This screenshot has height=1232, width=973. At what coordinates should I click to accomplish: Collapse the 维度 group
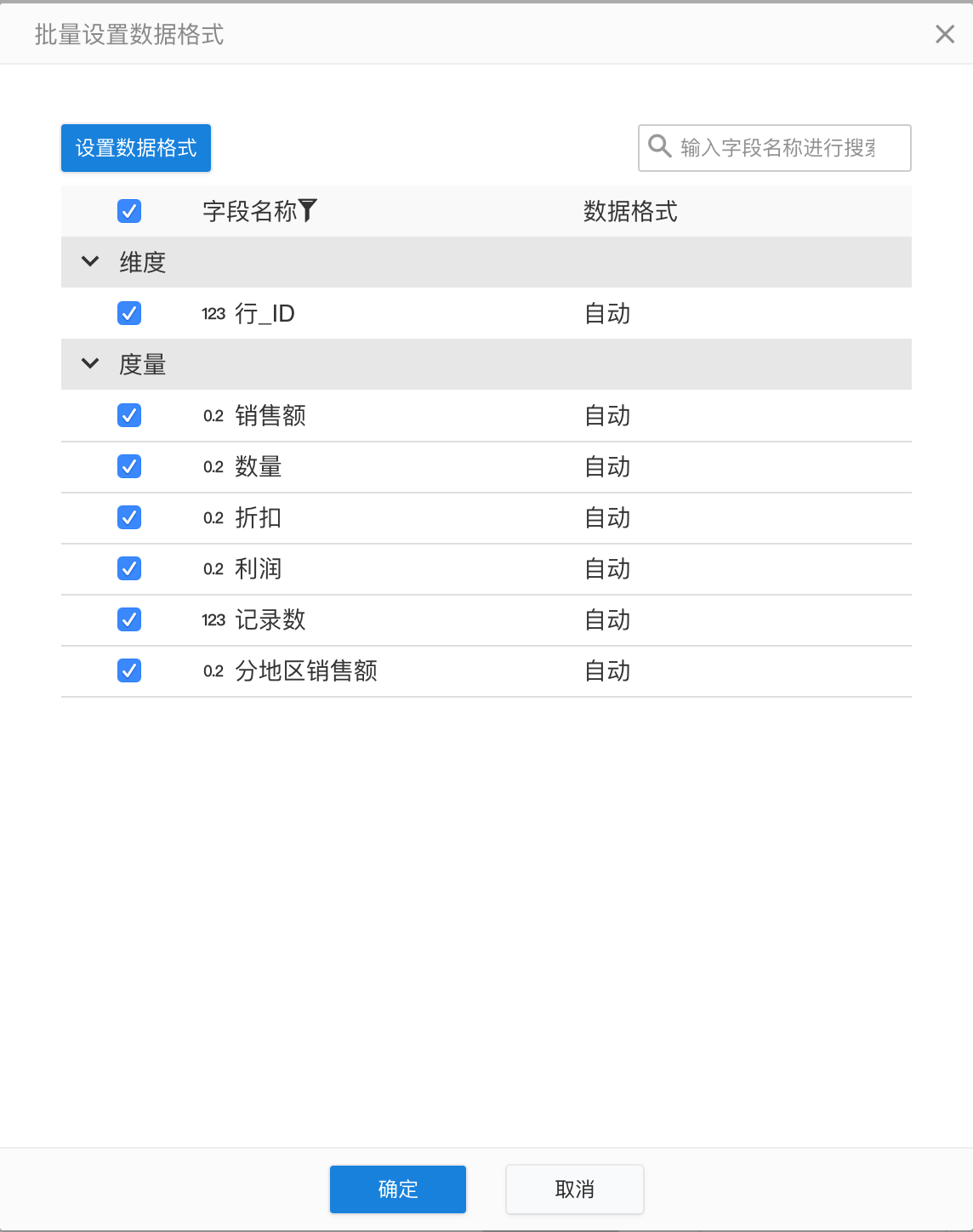pos(90,262)
